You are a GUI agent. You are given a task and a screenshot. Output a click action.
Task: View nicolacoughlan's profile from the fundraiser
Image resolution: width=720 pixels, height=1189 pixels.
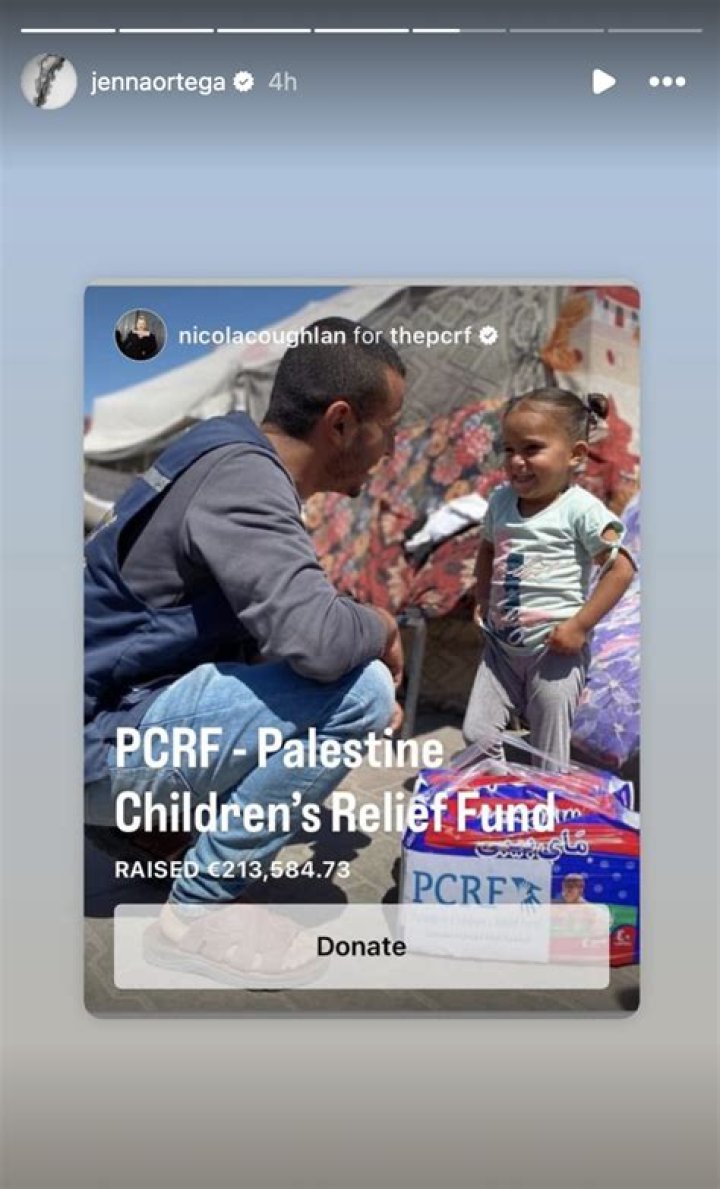coord(140,335)
